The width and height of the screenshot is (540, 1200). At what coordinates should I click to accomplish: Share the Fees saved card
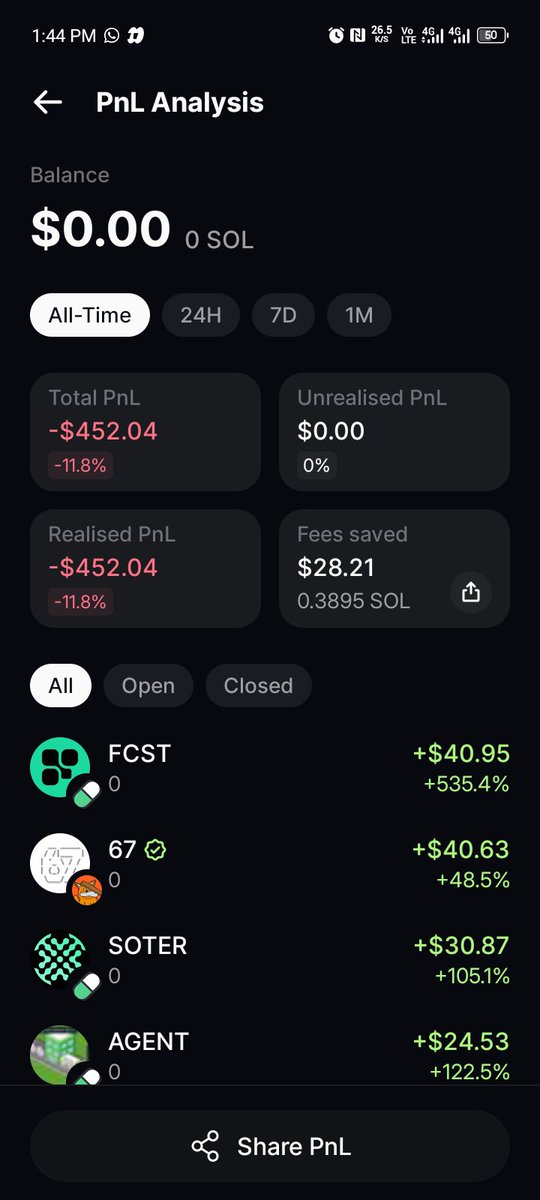(471, 592)
